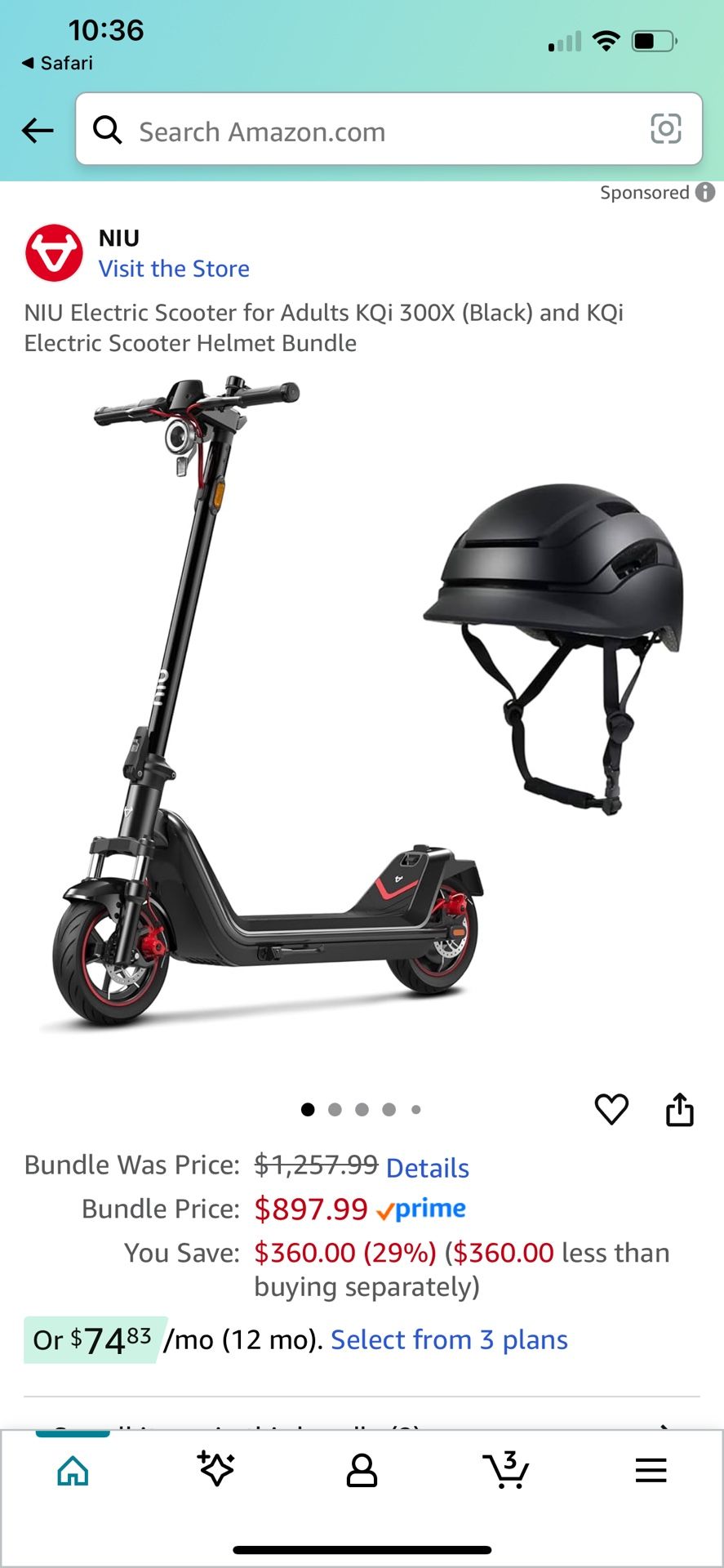Image resolution: width=724 pixels, height=1568 pixels.
Task: Visit the NIU Store
Action: (x=174, y=269)
